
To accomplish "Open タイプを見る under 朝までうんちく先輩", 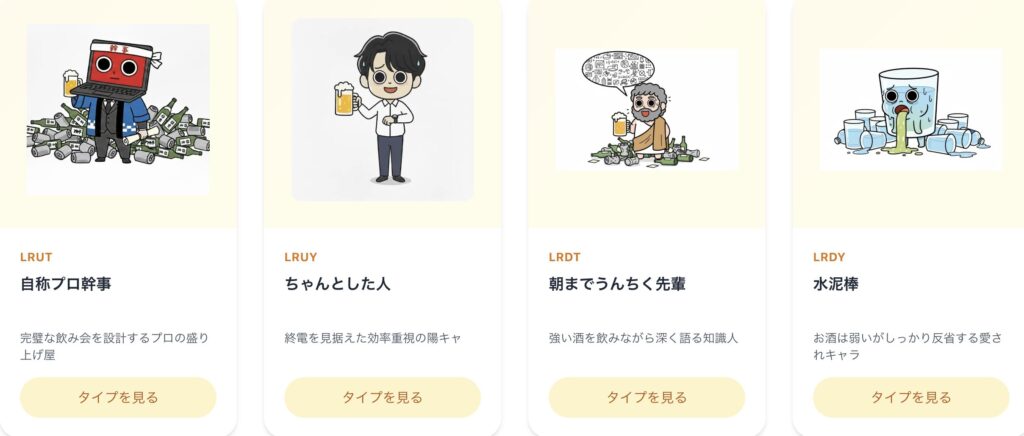I will click(646, 397).
